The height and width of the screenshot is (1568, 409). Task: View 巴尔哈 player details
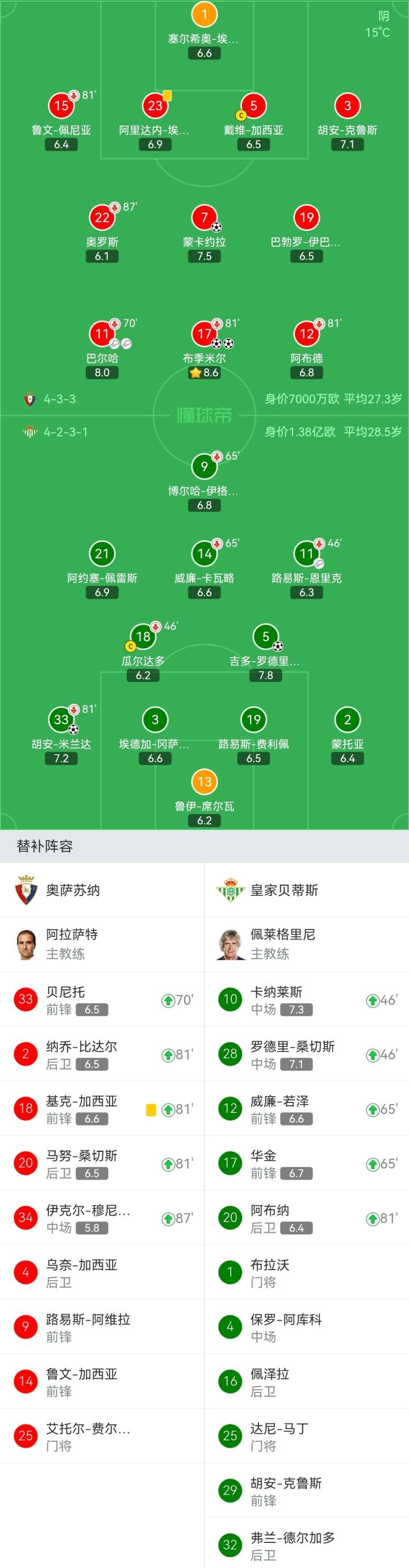[x=102, y=334]
